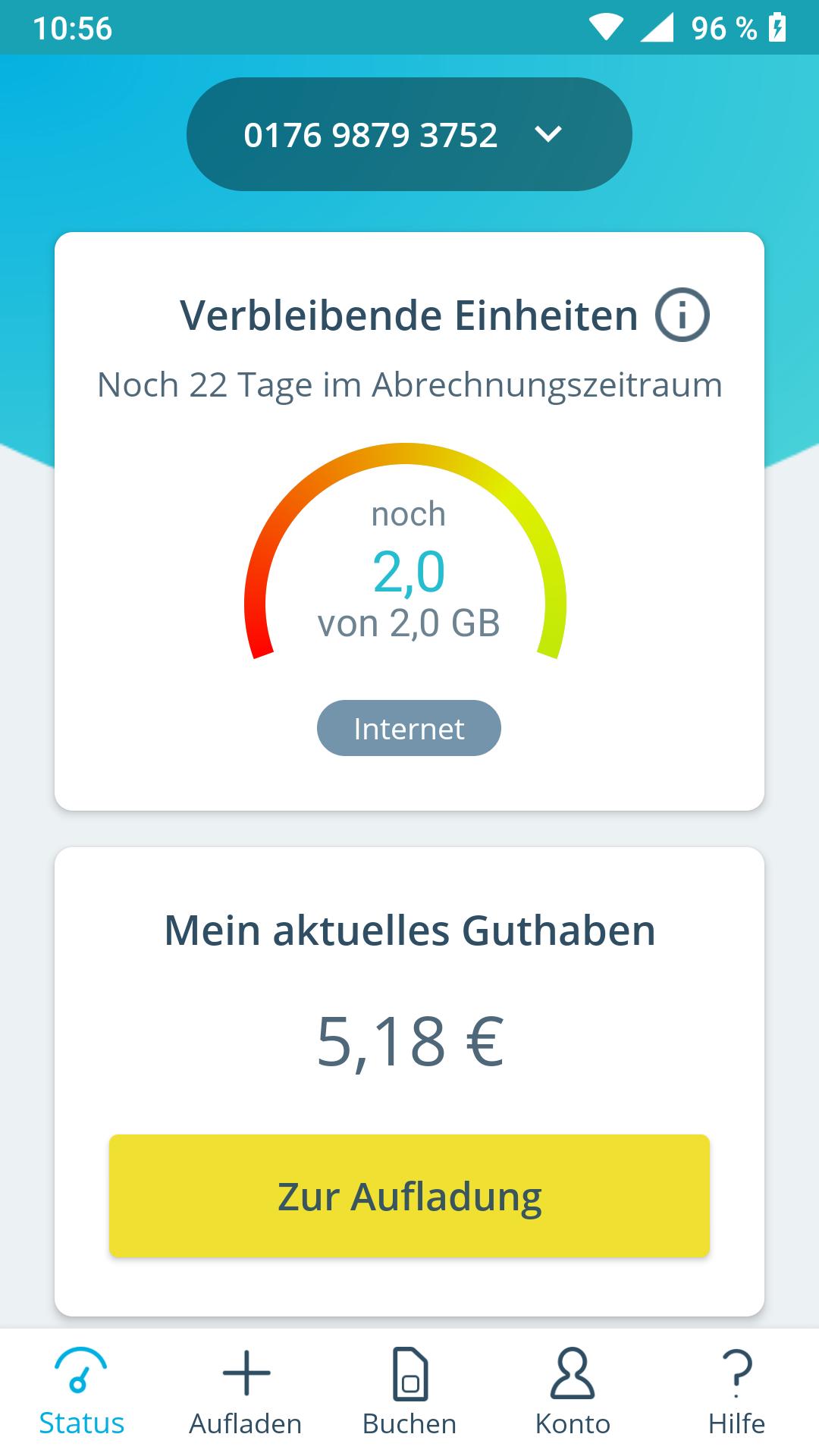The width and height of the screenshot is (819, 1456).
Task: Open the phone number dropdown 0176 9879 3752
Action: click(409, 134)
